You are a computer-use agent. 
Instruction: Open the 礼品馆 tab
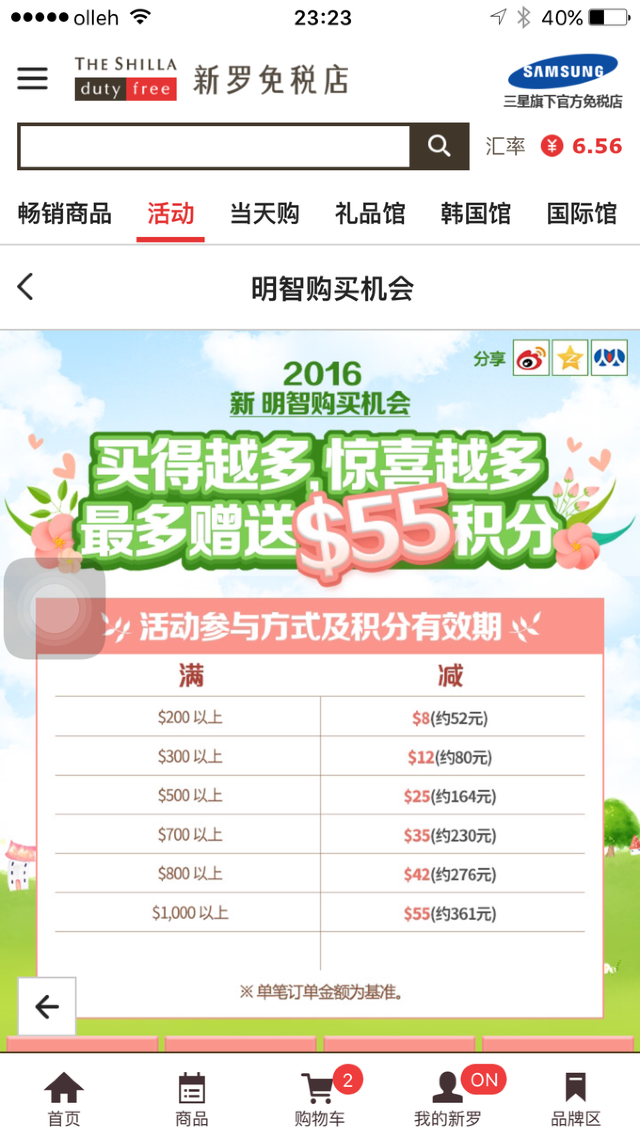(x=370, y=213)
